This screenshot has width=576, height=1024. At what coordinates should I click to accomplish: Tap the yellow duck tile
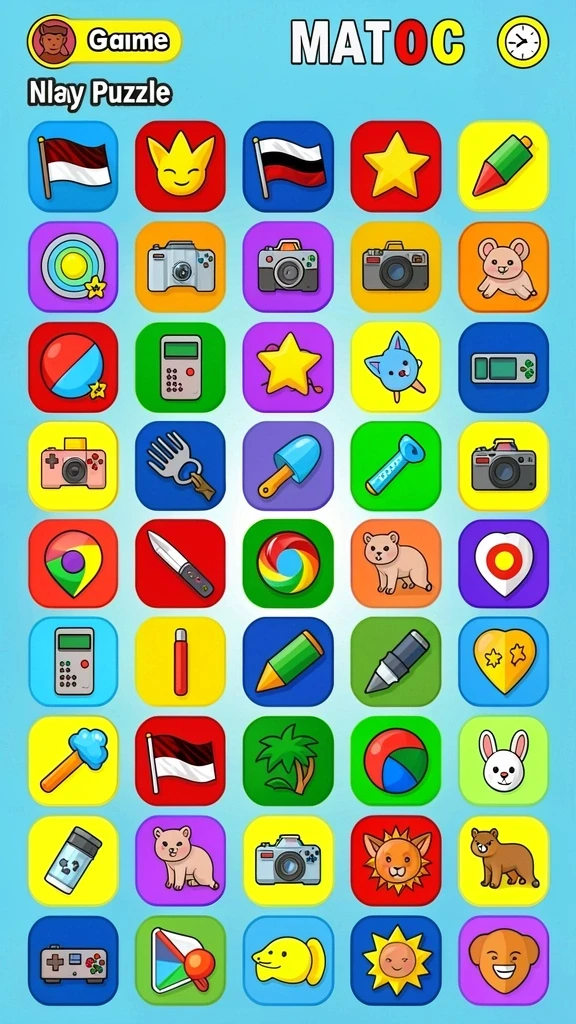tap(288, 961)
